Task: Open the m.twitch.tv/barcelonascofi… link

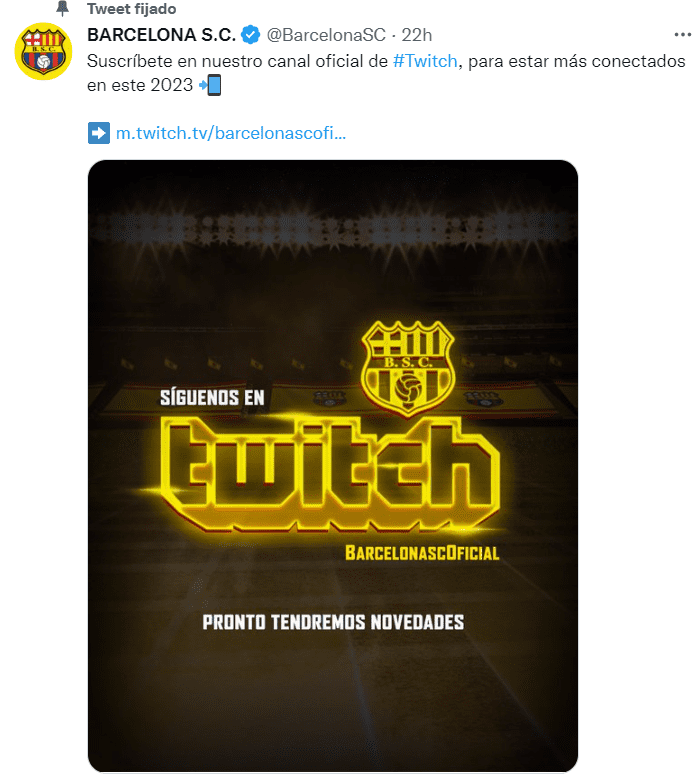Action: tap(231, 133)
